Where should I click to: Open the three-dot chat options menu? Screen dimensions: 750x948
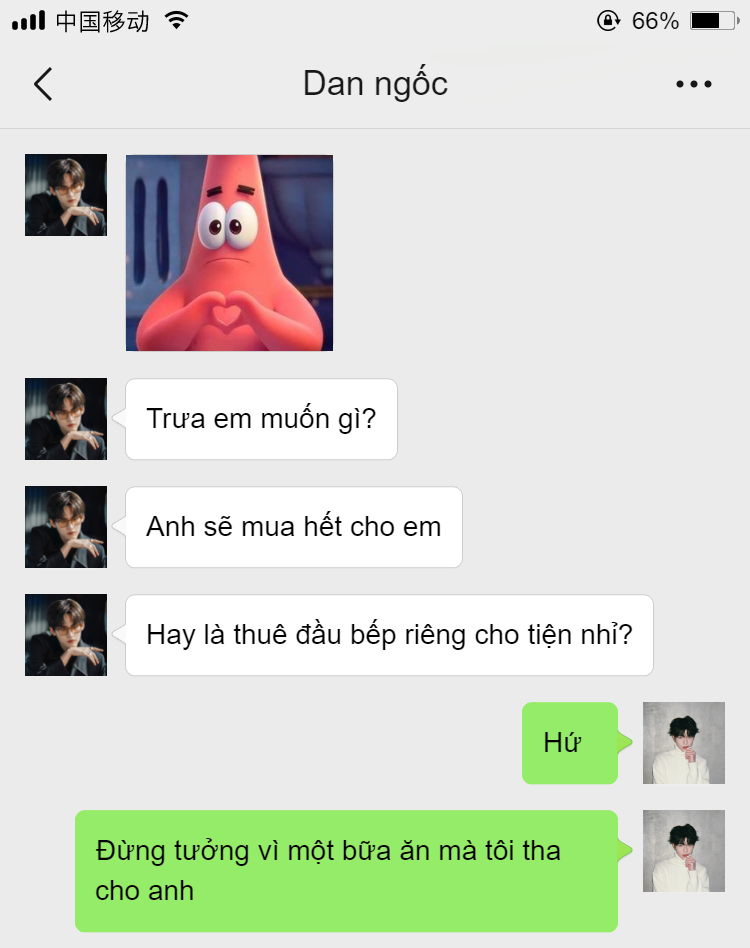point(693,85)
